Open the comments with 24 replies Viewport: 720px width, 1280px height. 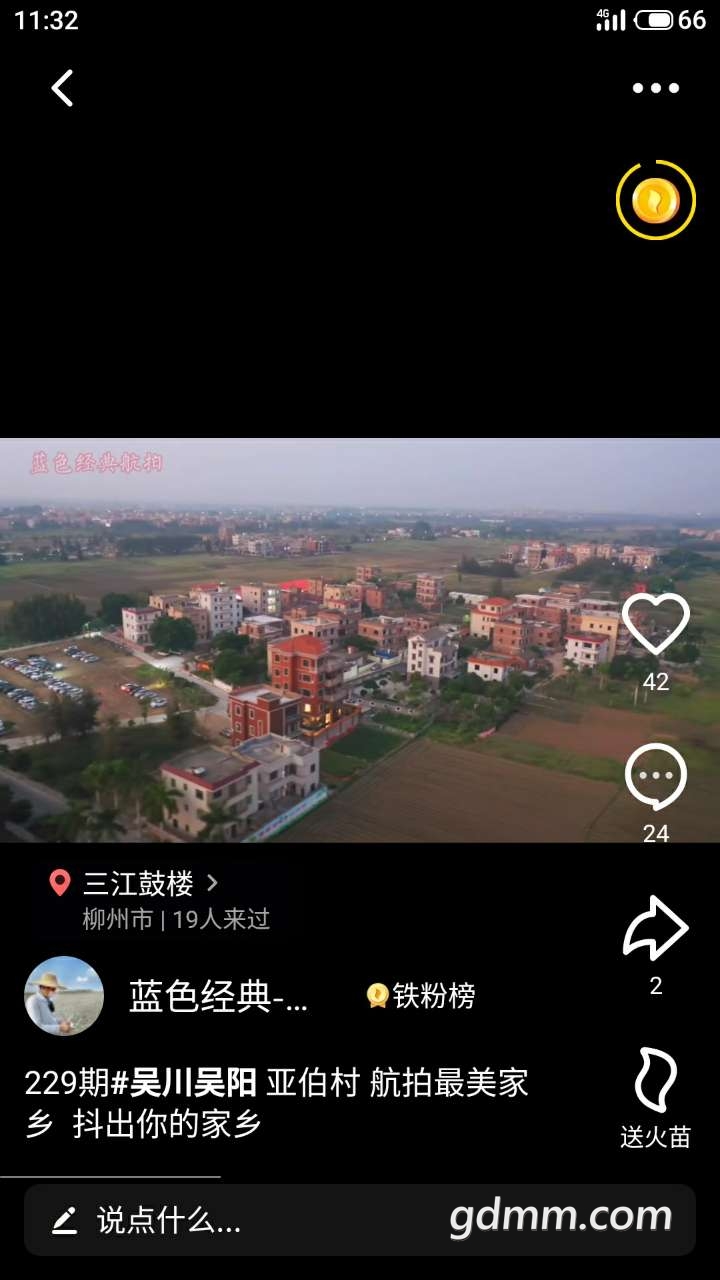(x=656, y=778)
